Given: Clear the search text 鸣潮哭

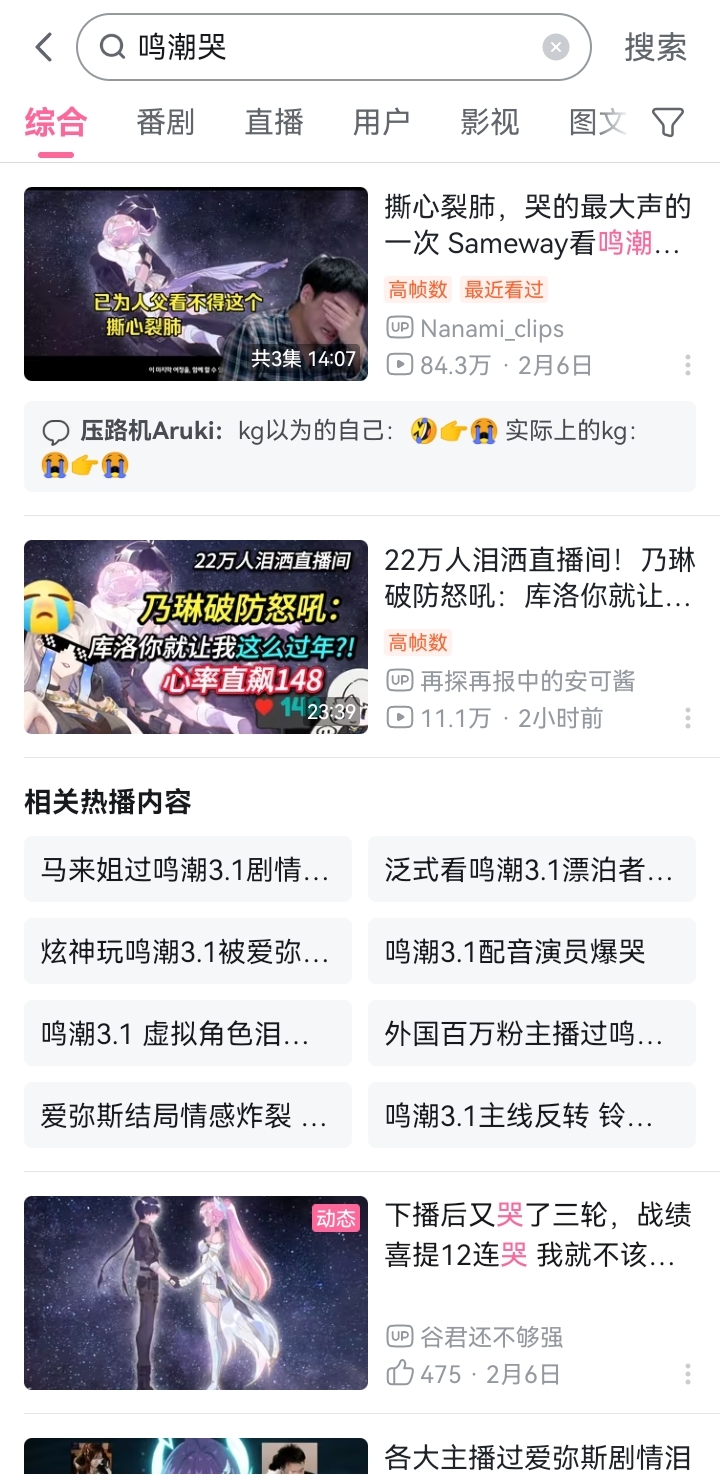Looking at the screenshot, I should point(556,47).
